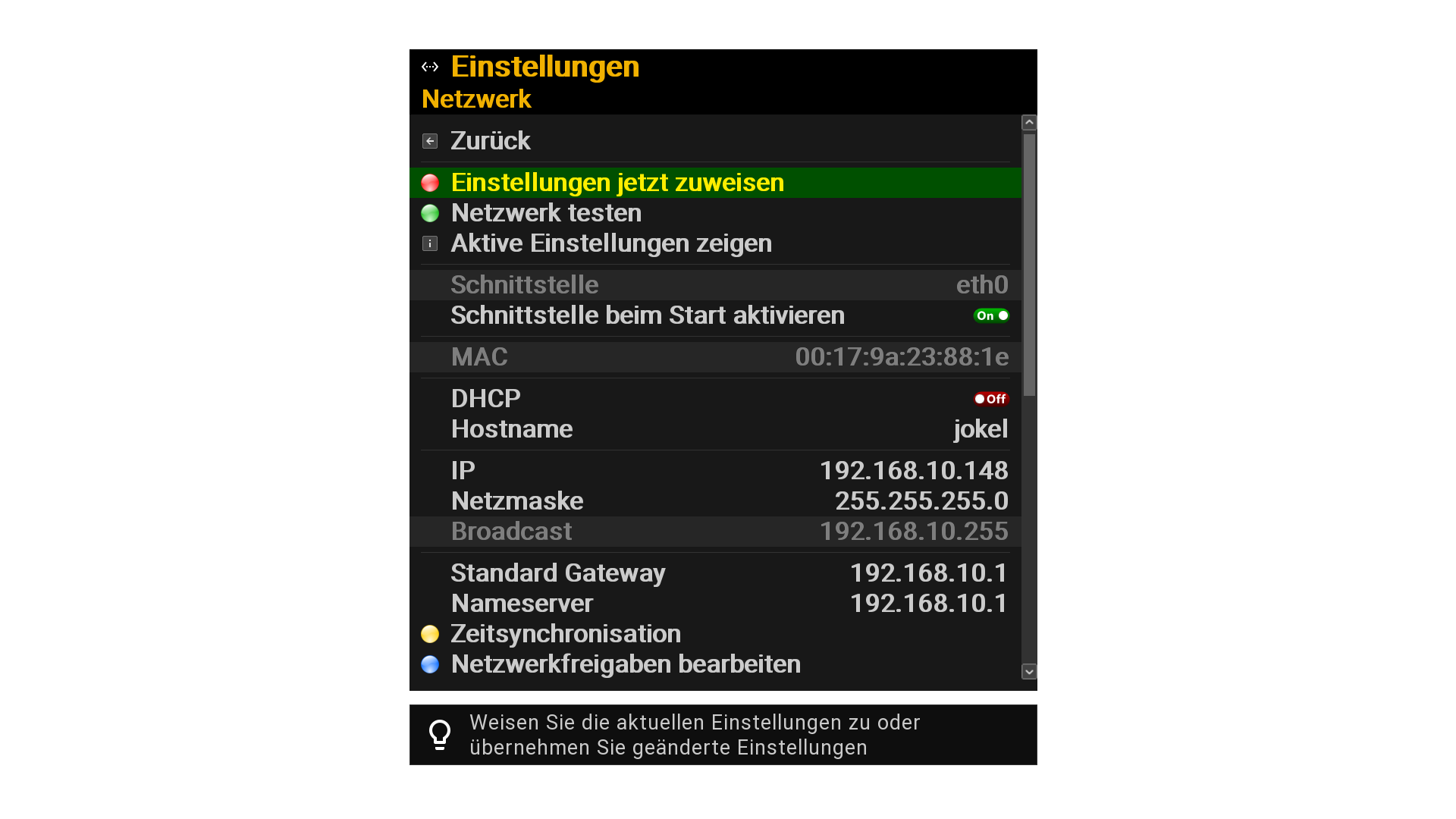Screen dimensions: 1456x819
Task: Open Aktive Einstellungen zeigen
Action: pyautogui.click(x=610, y=243)
